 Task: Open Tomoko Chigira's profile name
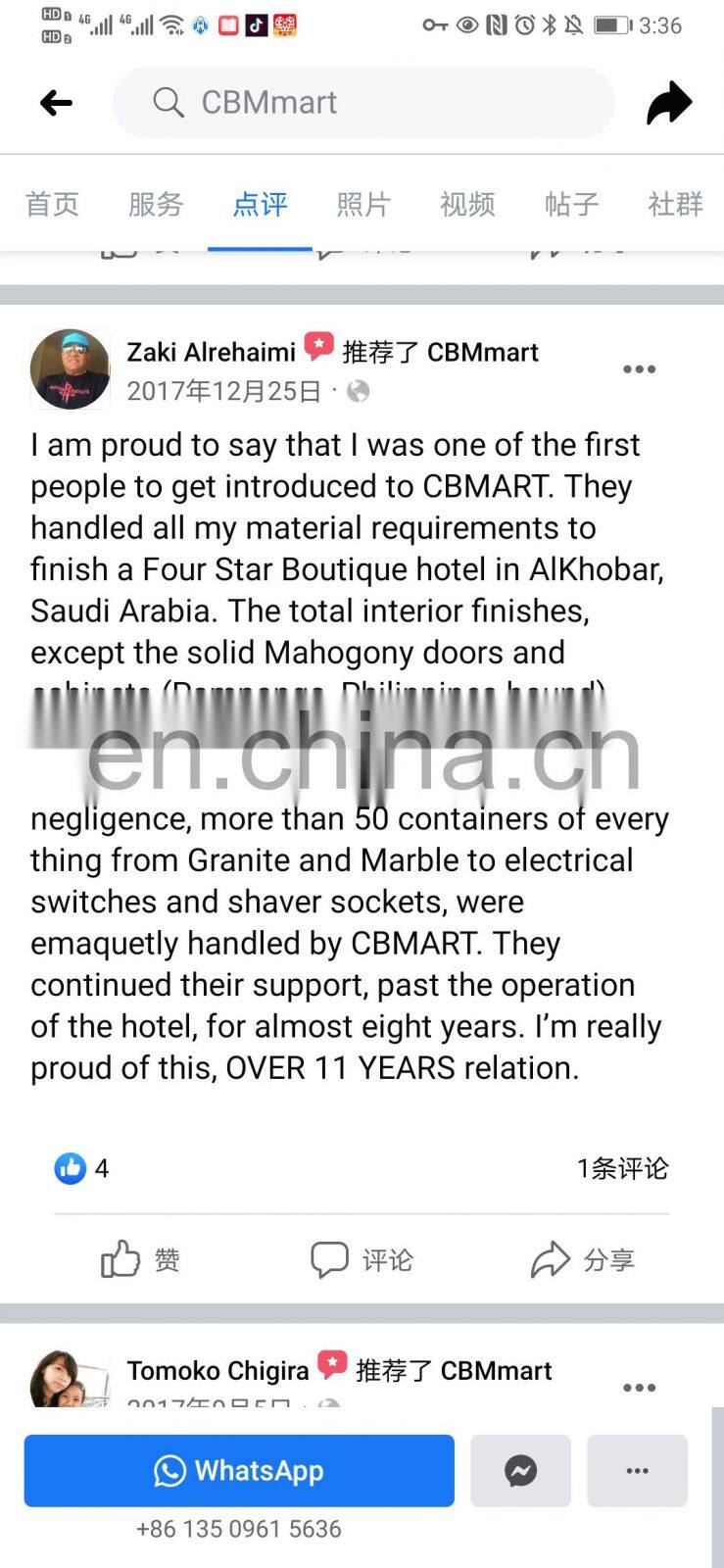click(217, 1370)
